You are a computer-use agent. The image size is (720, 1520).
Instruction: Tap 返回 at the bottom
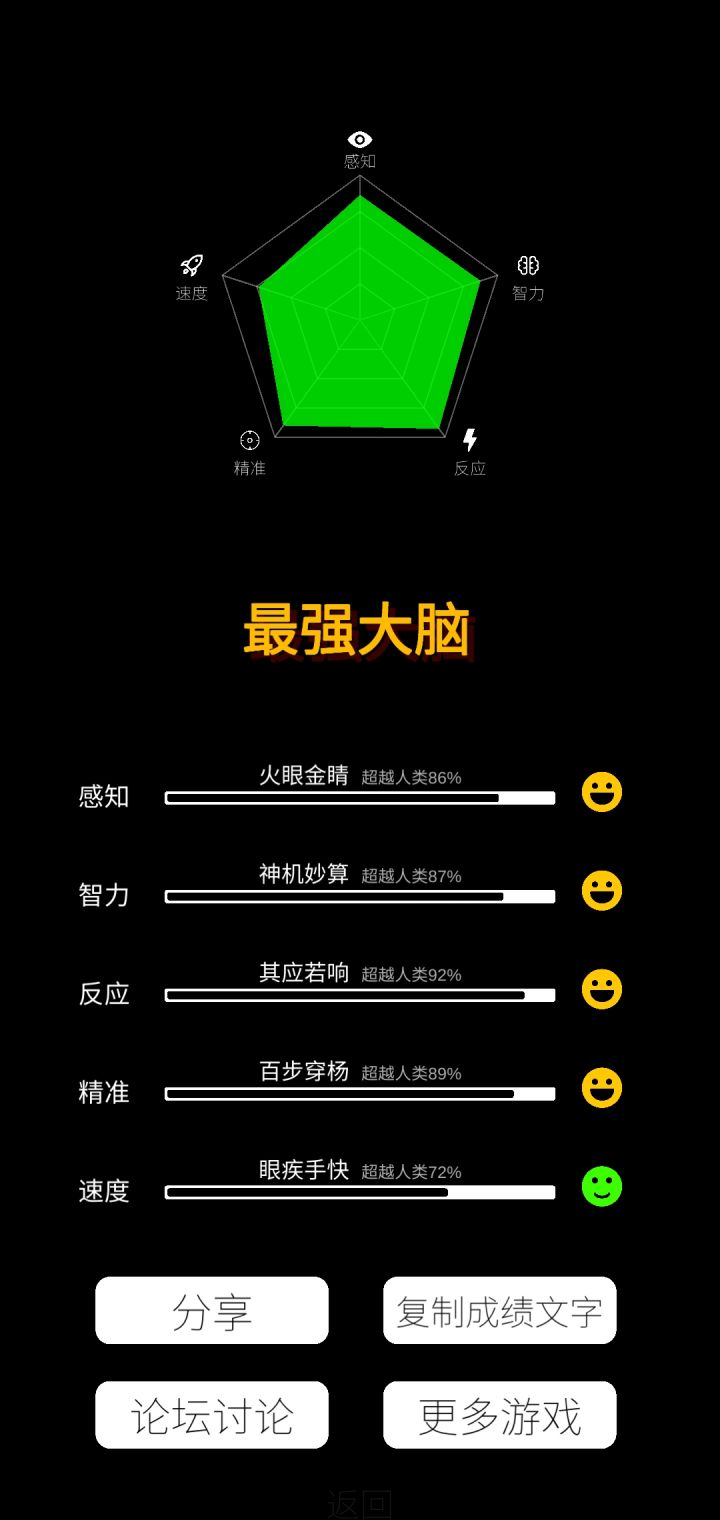click(x=360, y=1502)
